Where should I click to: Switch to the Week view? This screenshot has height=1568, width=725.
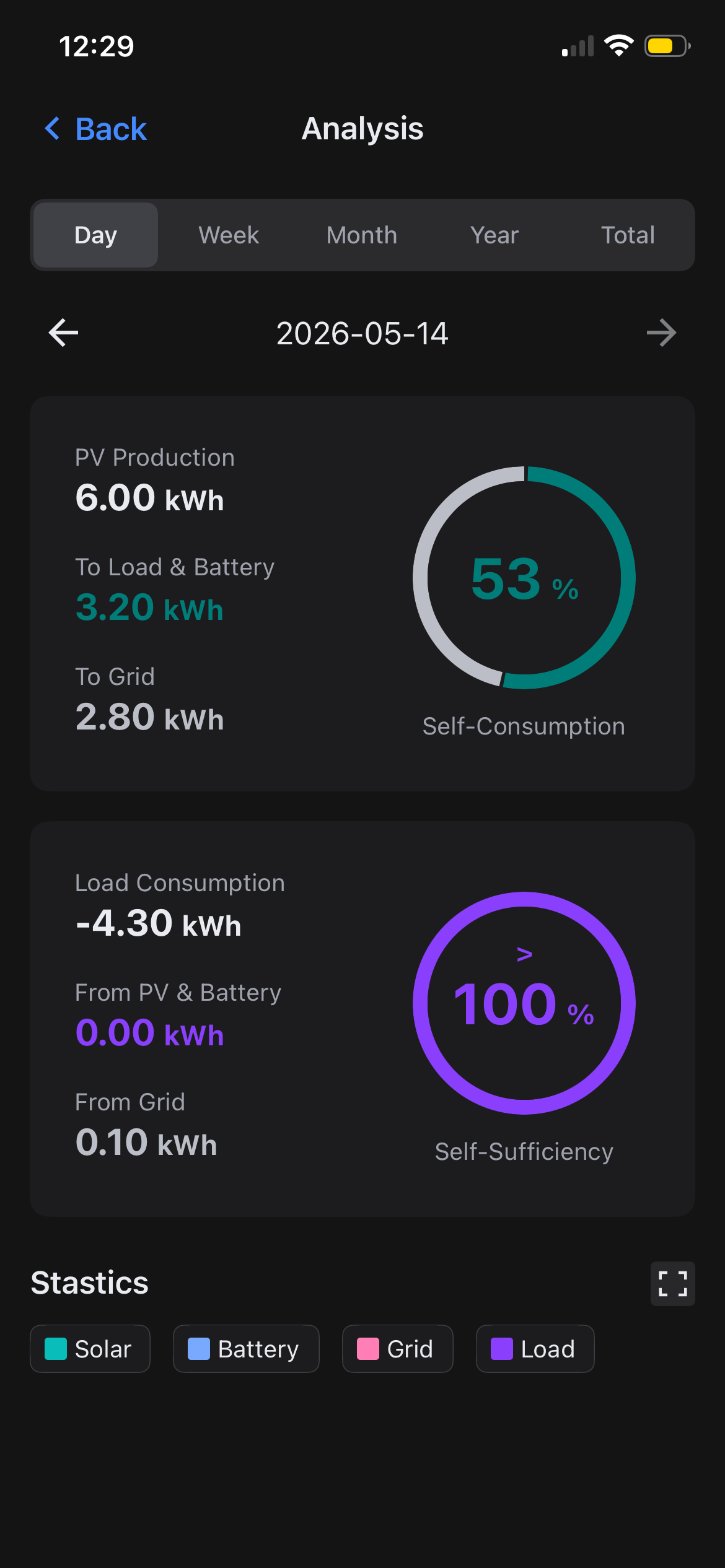[x=229, y=235]
